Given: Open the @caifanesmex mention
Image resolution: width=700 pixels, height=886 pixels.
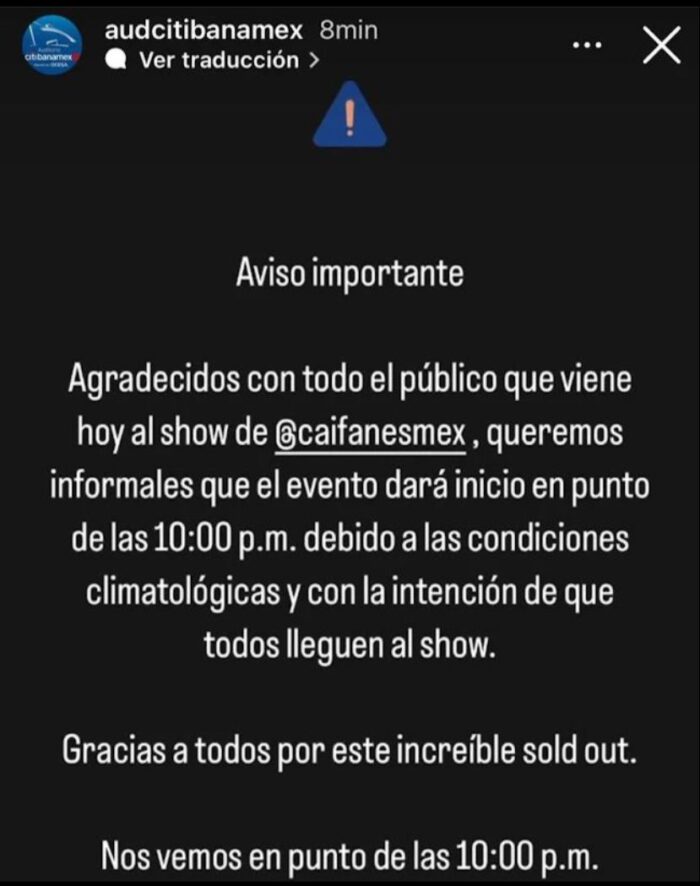Looking at the screenshot, I should (370, 435).
